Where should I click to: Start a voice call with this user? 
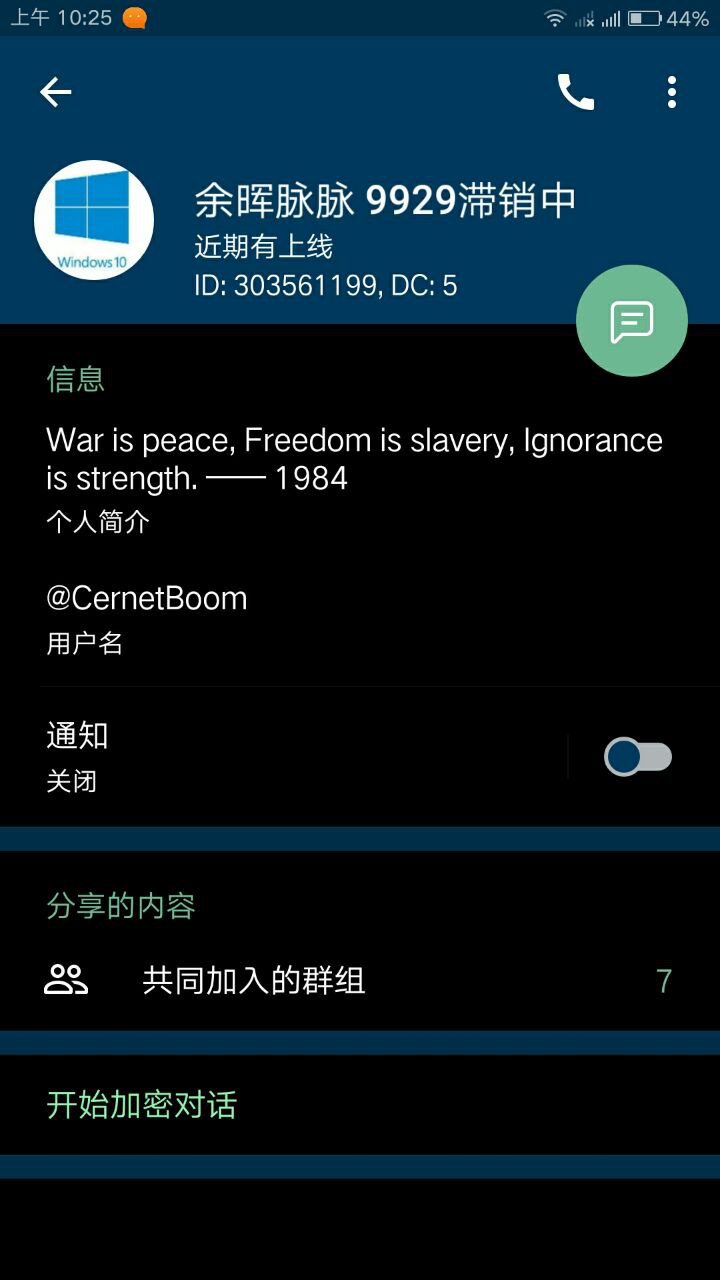575,92
